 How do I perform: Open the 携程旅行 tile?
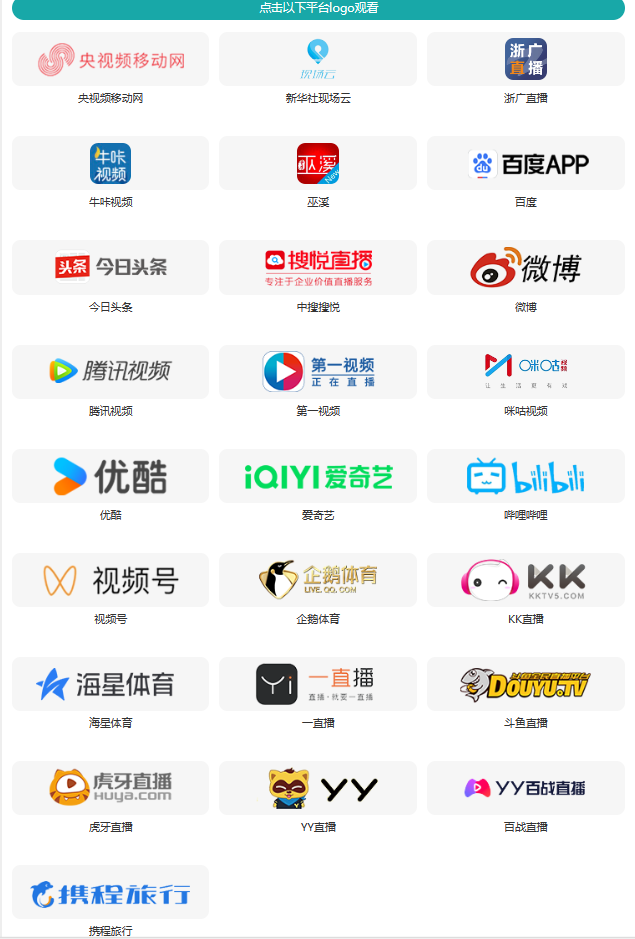(x=110, y=892)
